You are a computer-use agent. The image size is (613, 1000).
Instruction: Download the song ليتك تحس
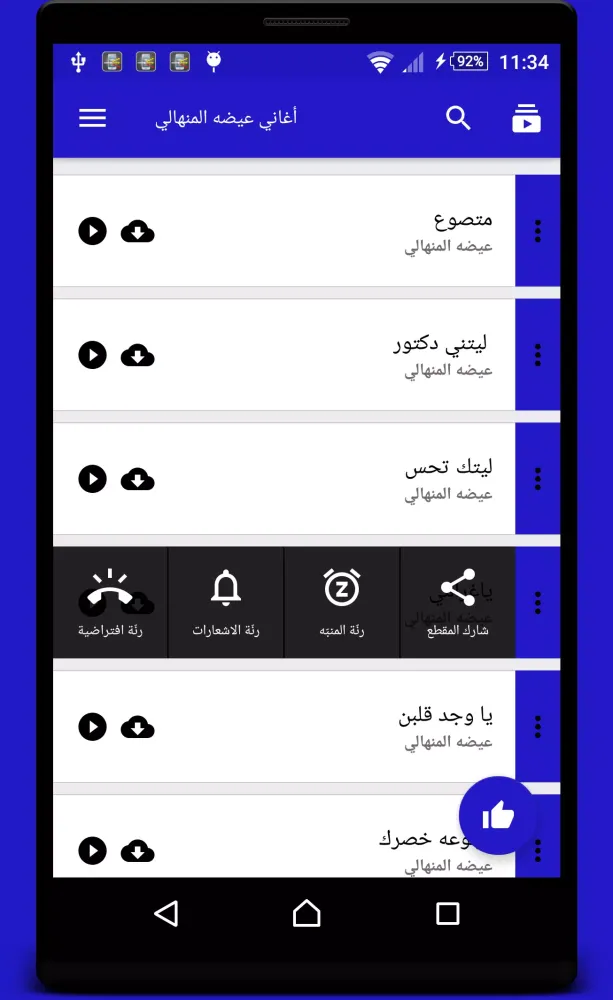click(x=138, y=479)
